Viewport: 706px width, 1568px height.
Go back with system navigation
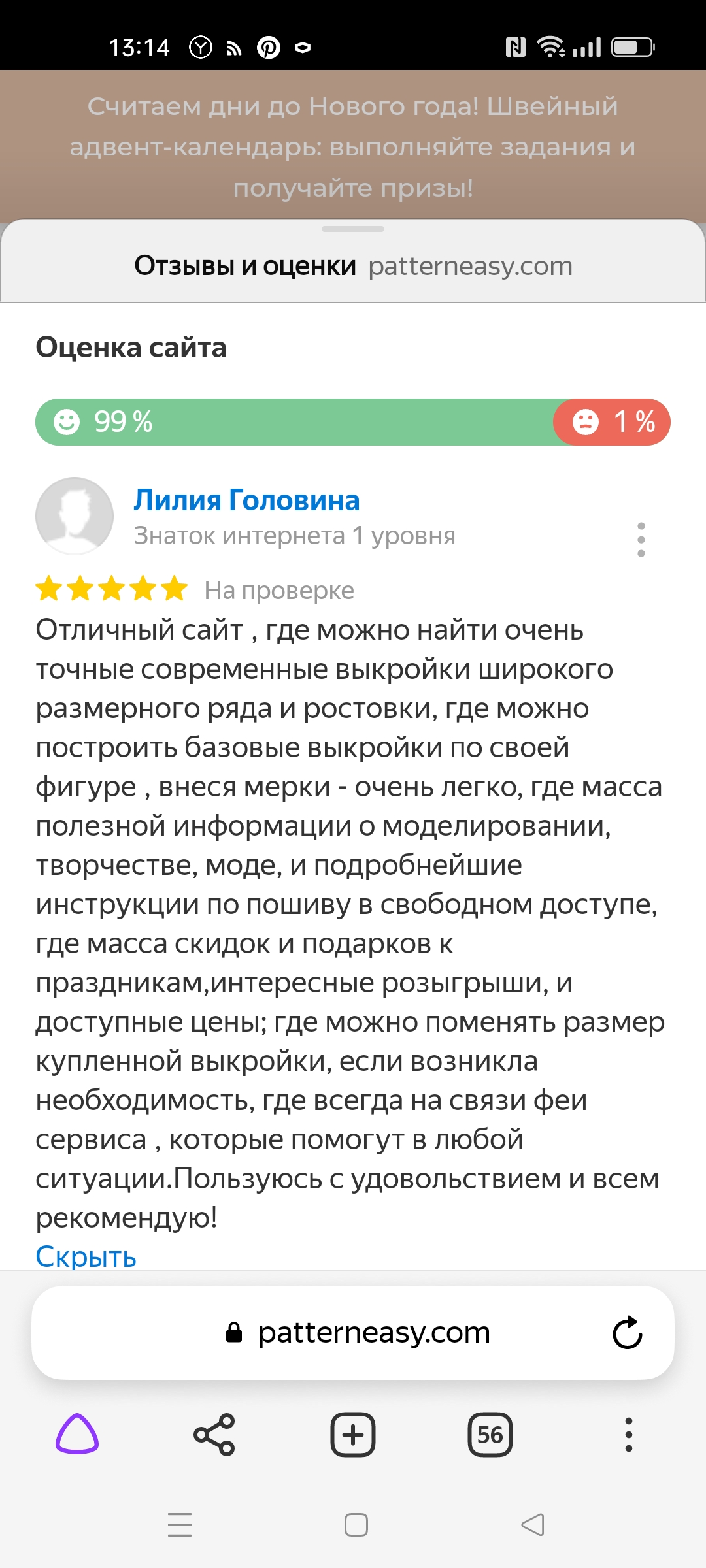(x=532, y=1525)
